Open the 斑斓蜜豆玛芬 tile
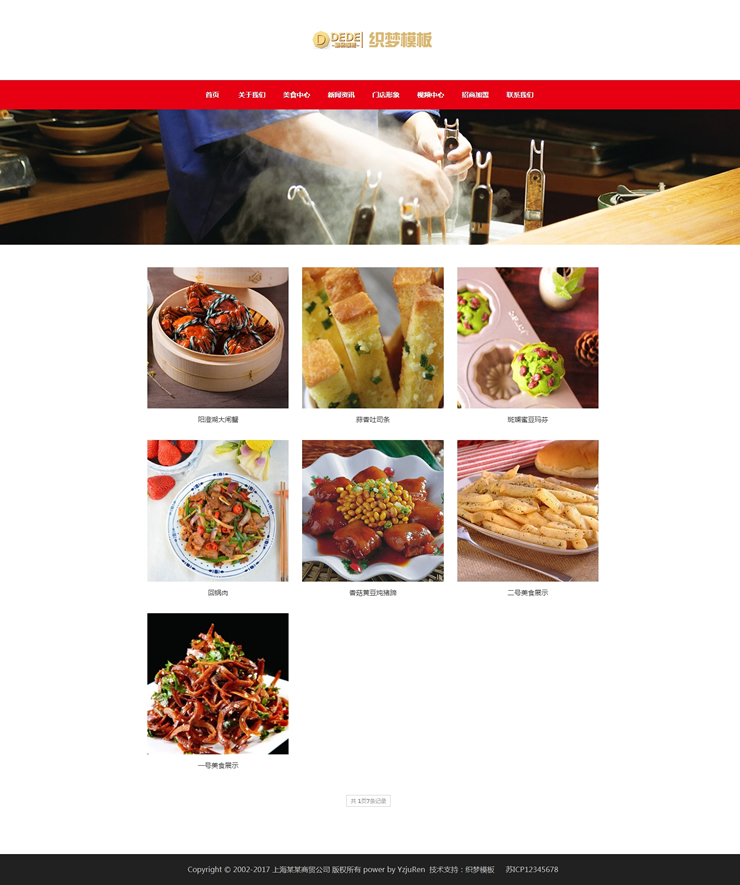Viewport: 740px width, 885px height. (x=528, y=338)
